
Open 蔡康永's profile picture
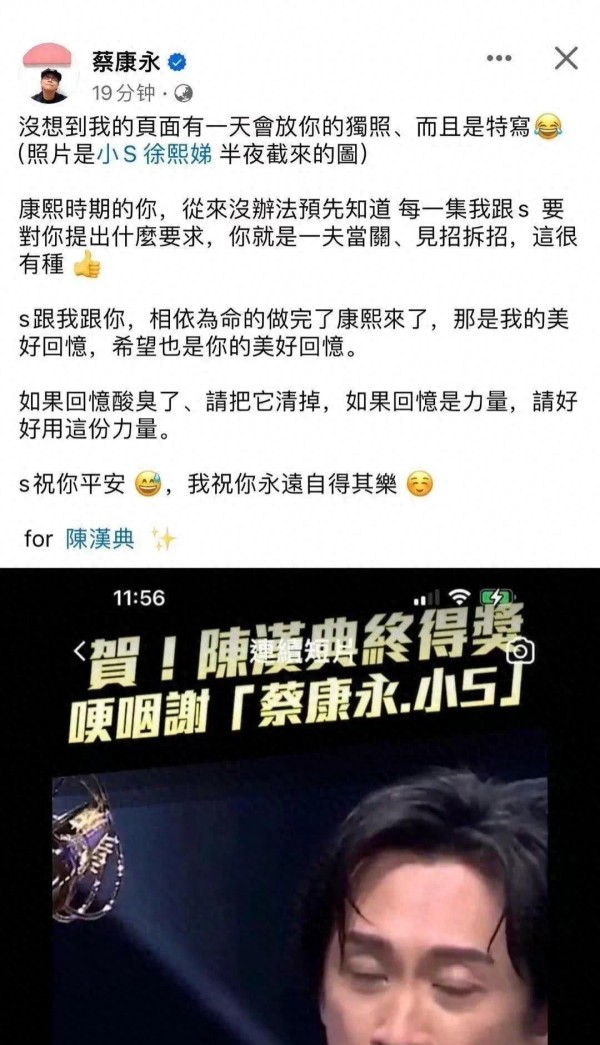pos(47,74)
